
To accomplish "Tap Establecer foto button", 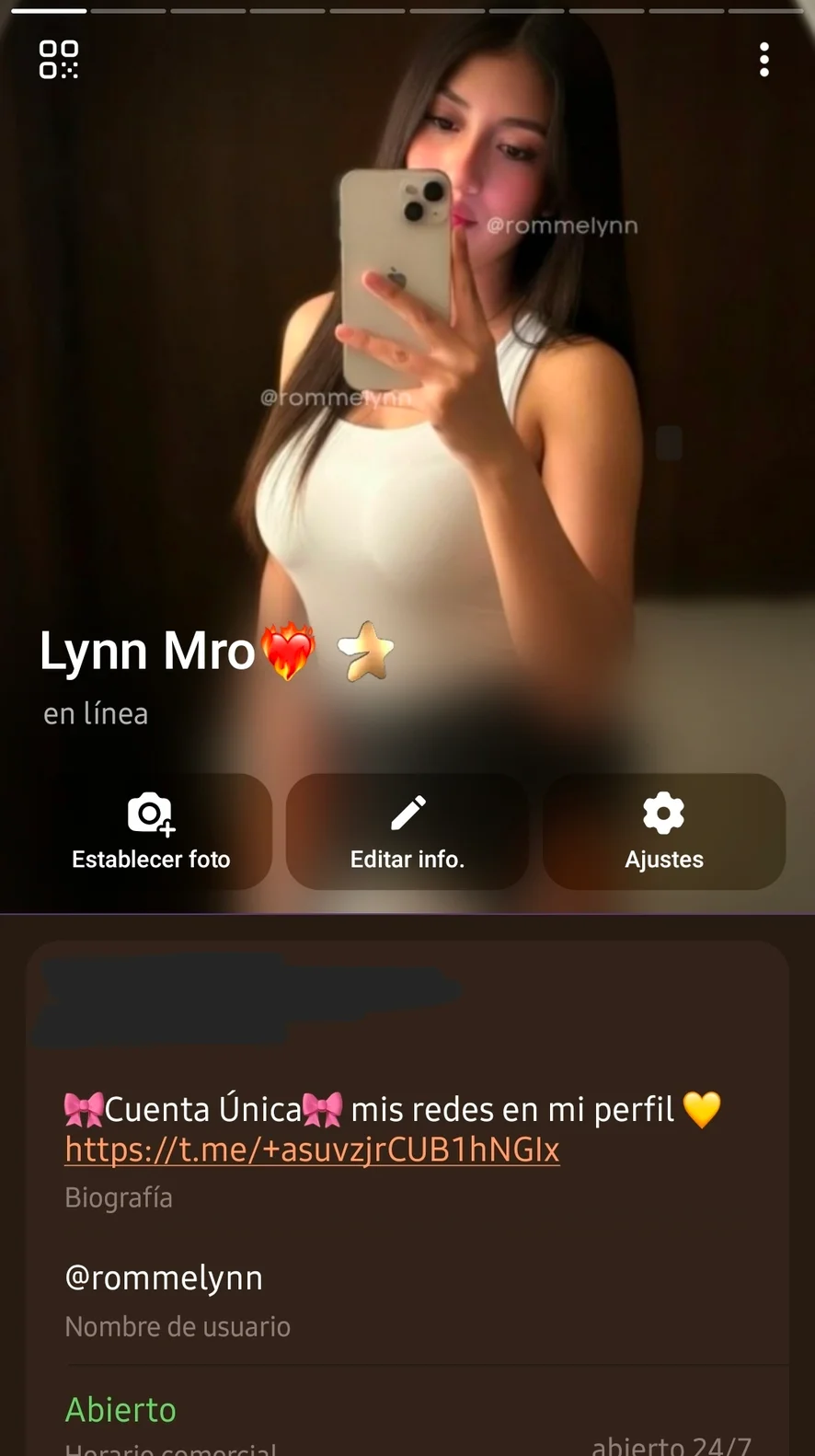I will point(152,831).
